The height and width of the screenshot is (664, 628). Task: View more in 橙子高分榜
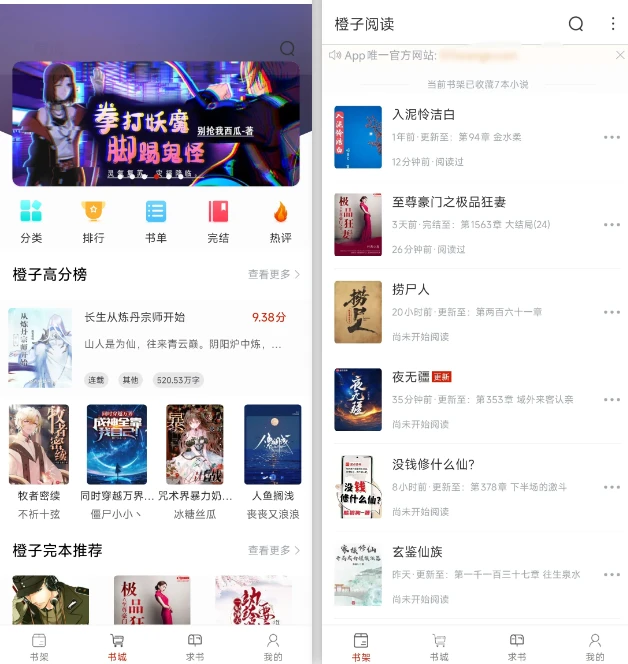(274, 274)
